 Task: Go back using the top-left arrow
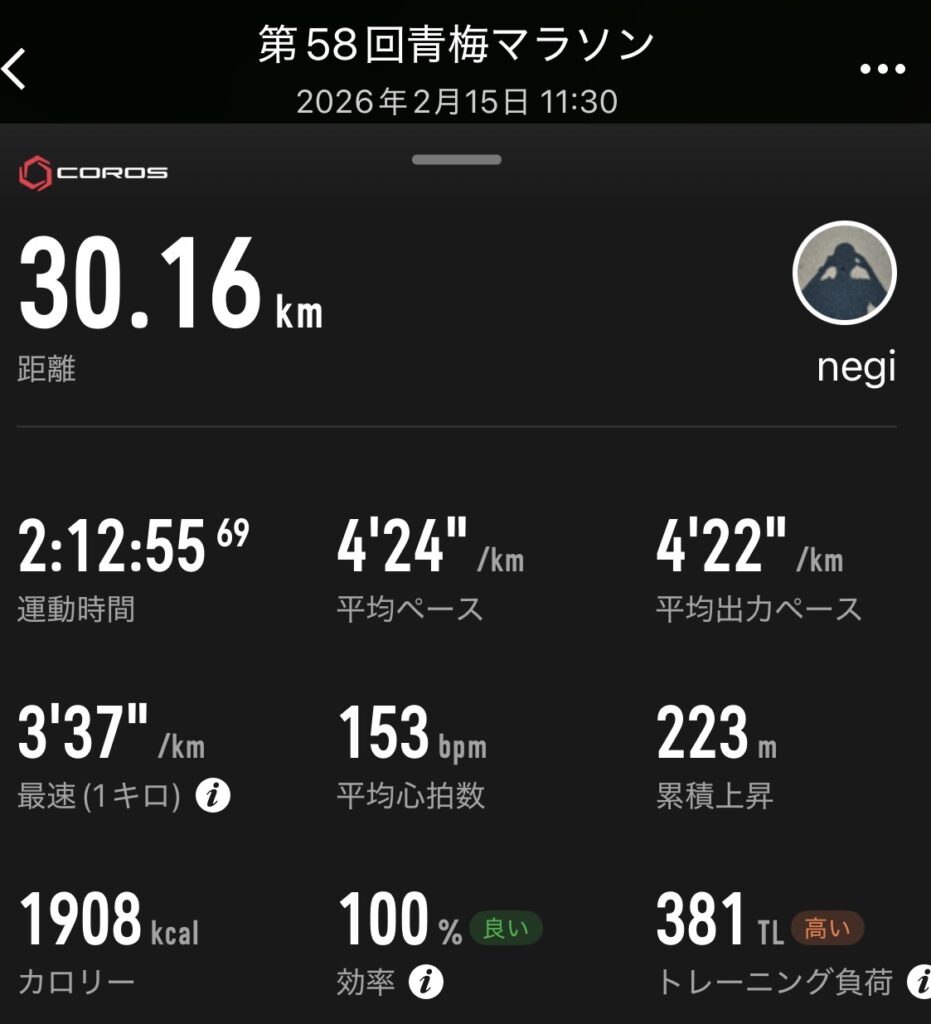coord(16,70)
